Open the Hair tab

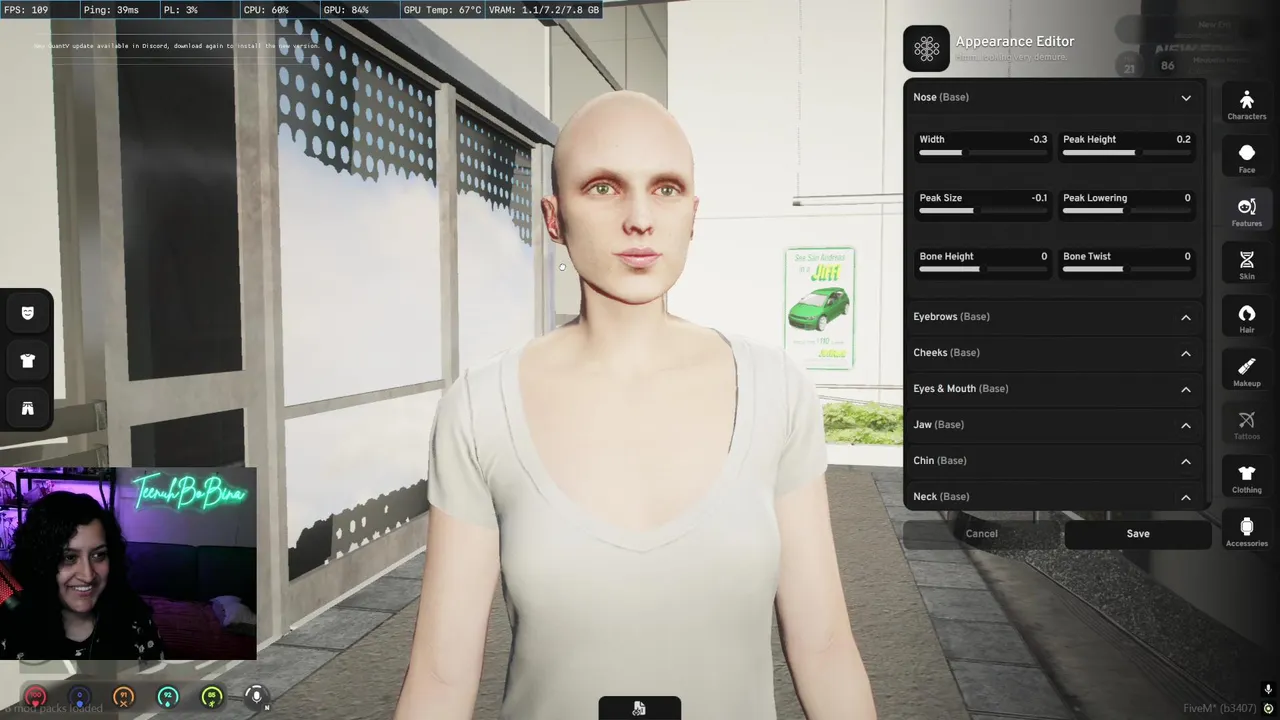point(1246,318)
